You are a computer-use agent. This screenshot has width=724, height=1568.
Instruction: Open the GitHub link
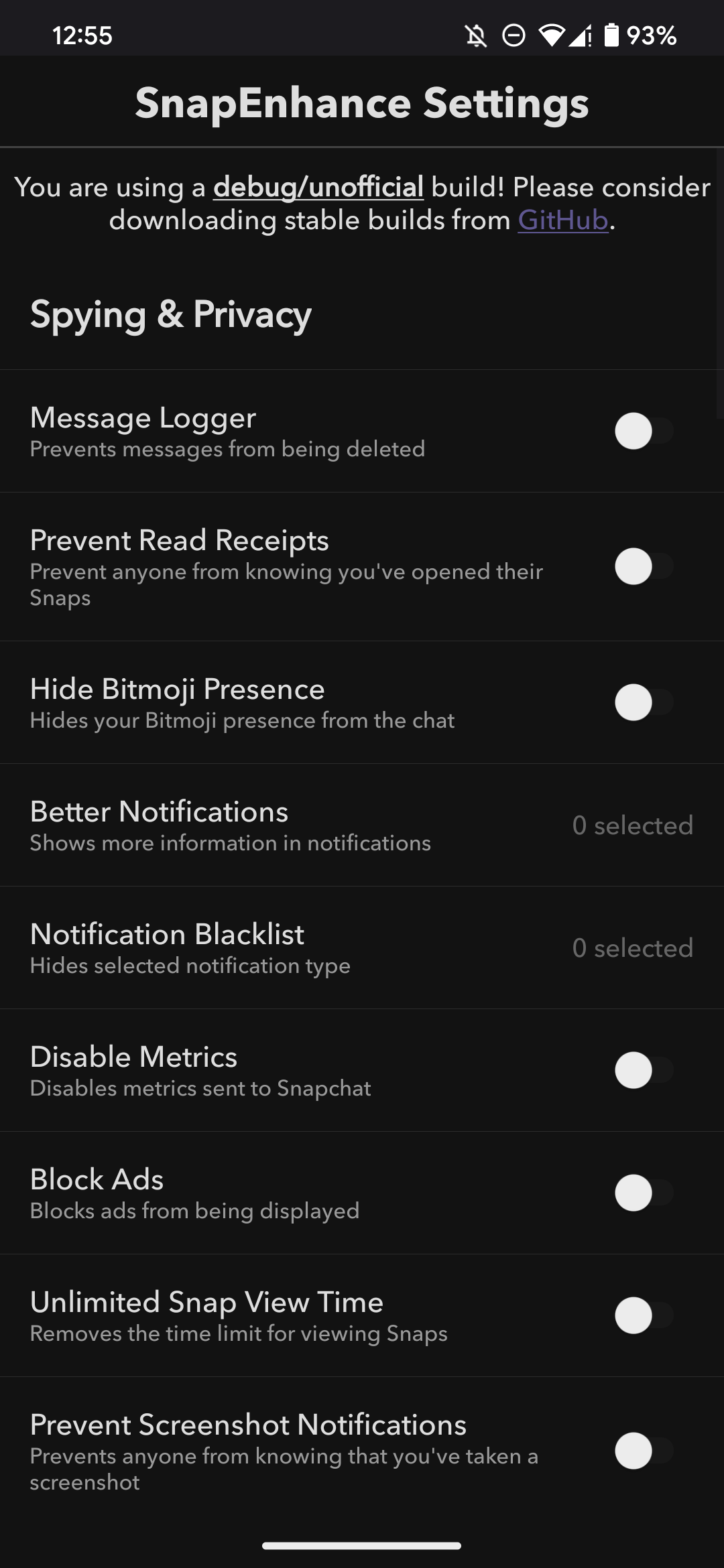[562, 220]
